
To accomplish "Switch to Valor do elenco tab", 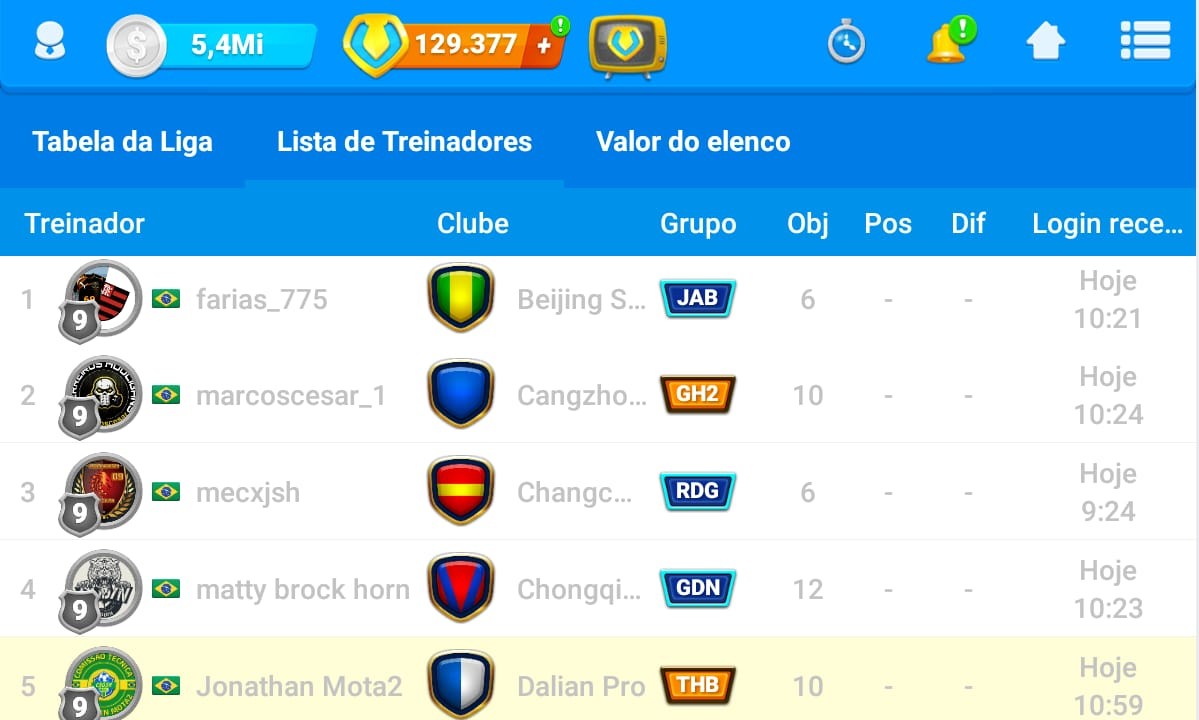I will pos(693,141).
